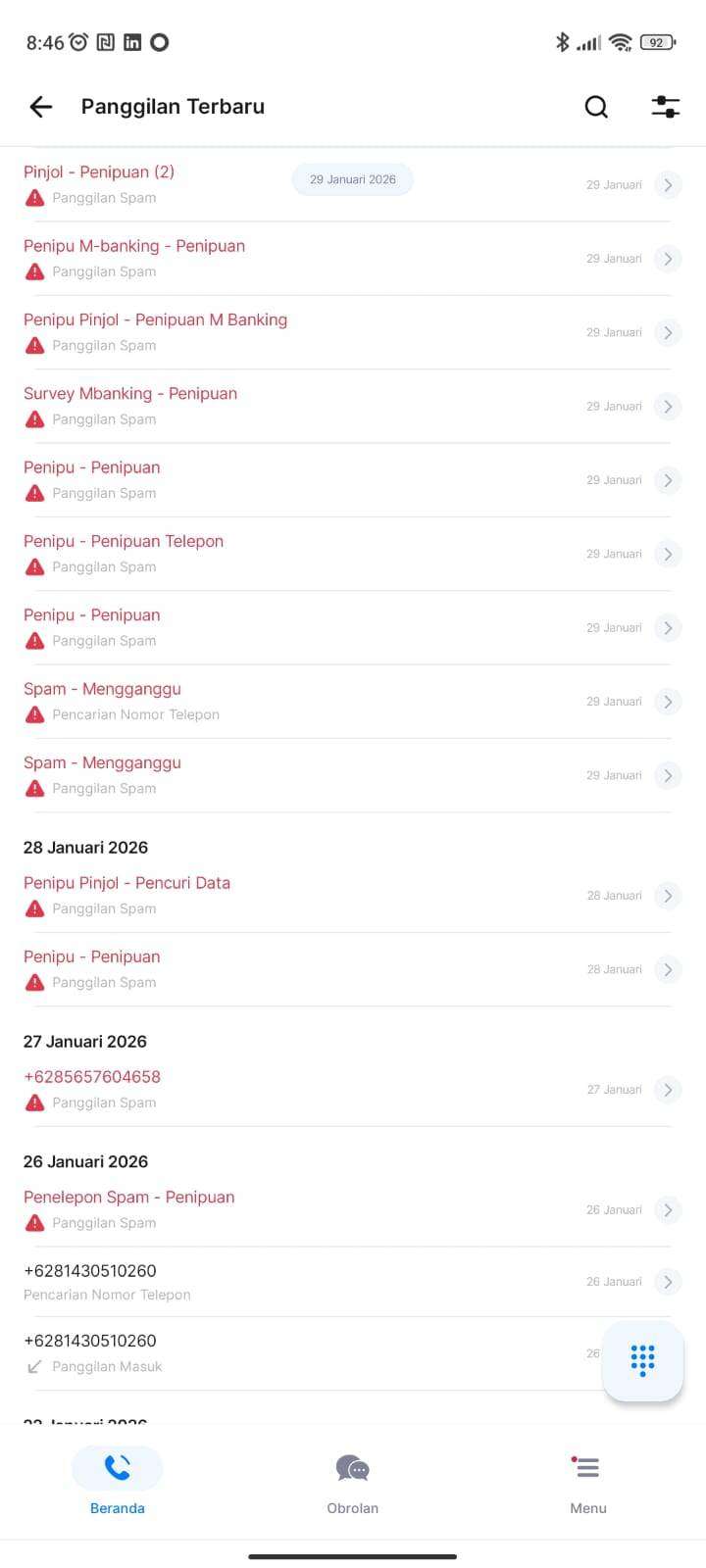Switch to the Menu tab
The image size is (706, 1568).
(587, 1484)
